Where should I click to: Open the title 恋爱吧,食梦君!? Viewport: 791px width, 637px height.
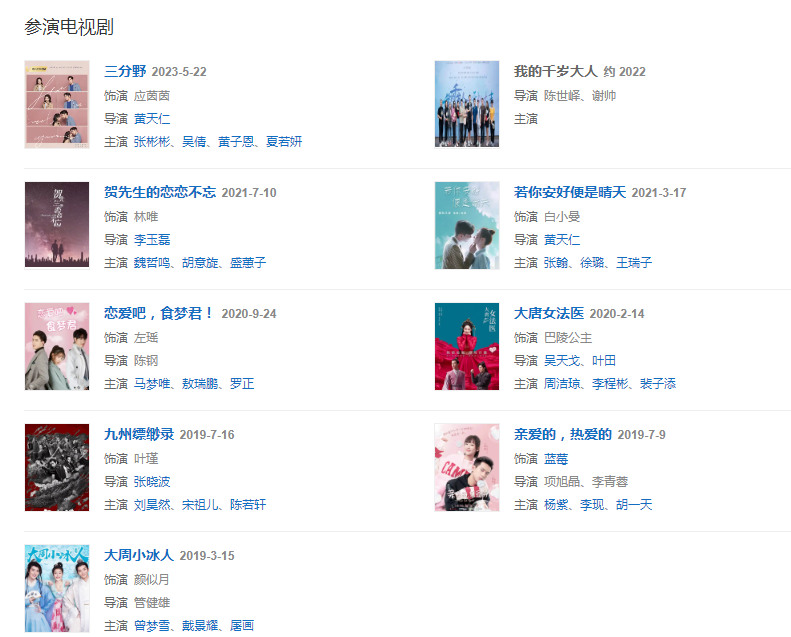(x=159, y=313)
